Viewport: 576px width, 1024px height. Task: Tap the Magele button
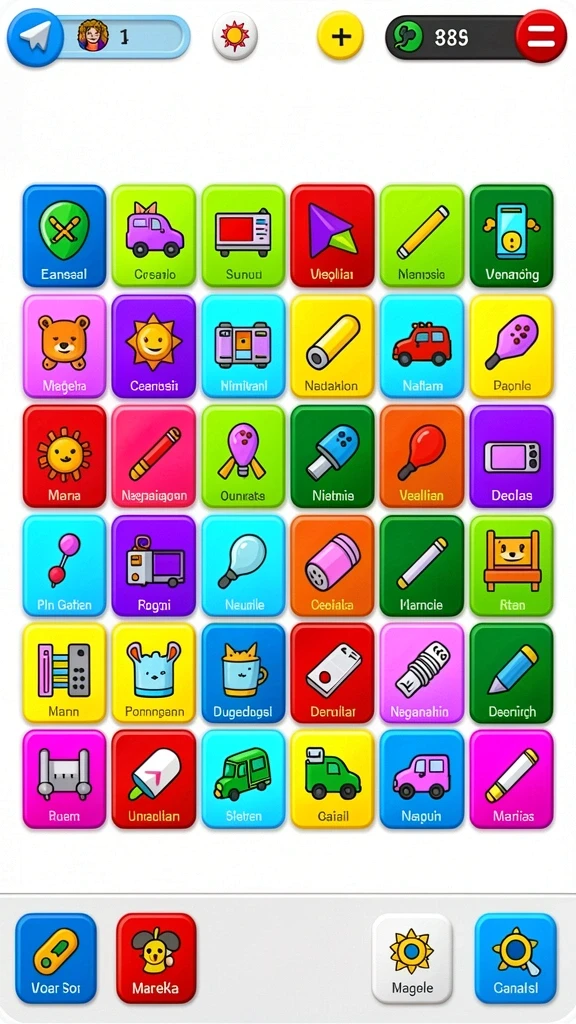(x=412, y=958)
